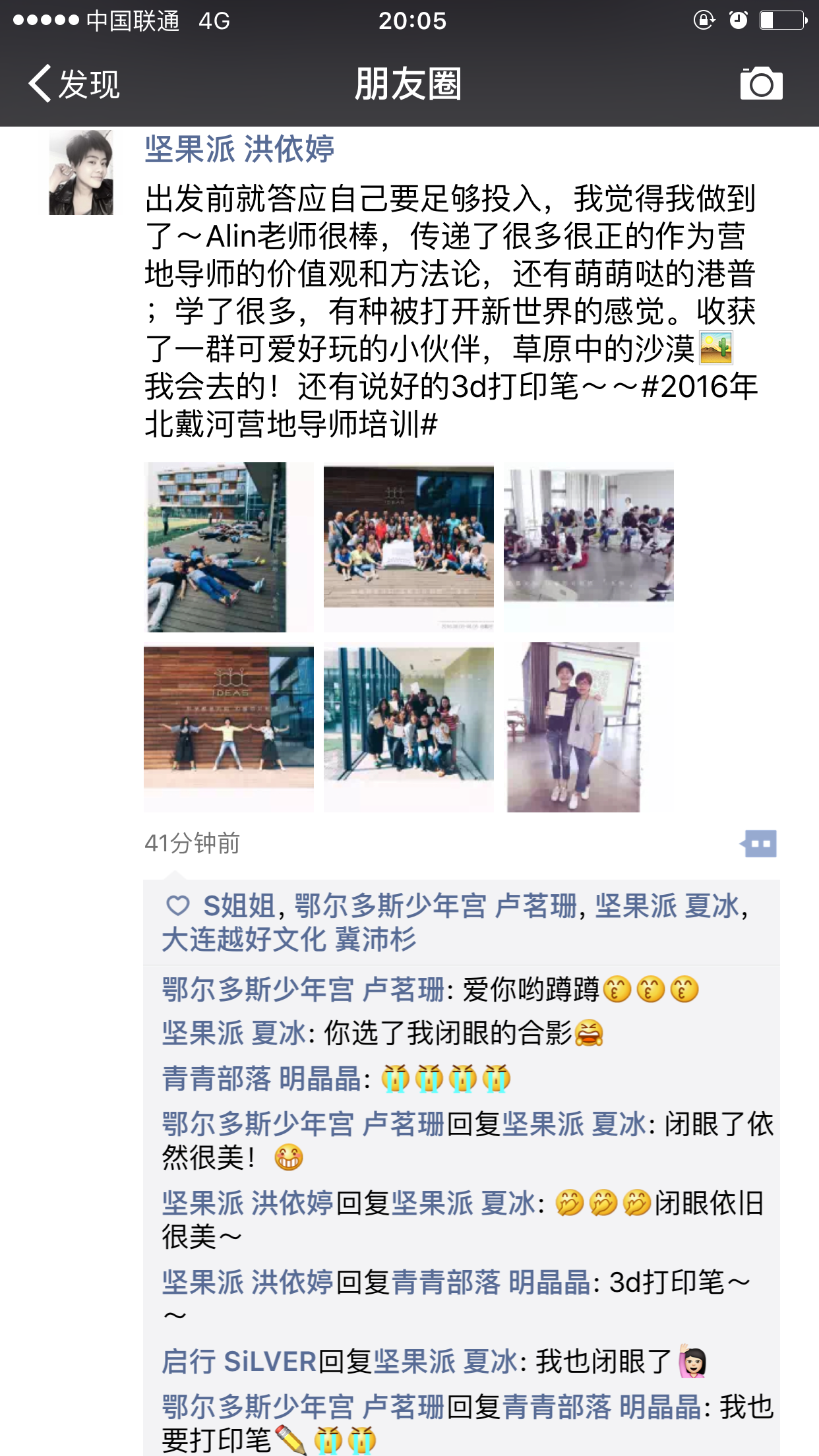The image size is (819, 1456).
Task: Reply to 夏冰's comment 你选了我闭眼的合影
Action: (x=448, y=1033)
